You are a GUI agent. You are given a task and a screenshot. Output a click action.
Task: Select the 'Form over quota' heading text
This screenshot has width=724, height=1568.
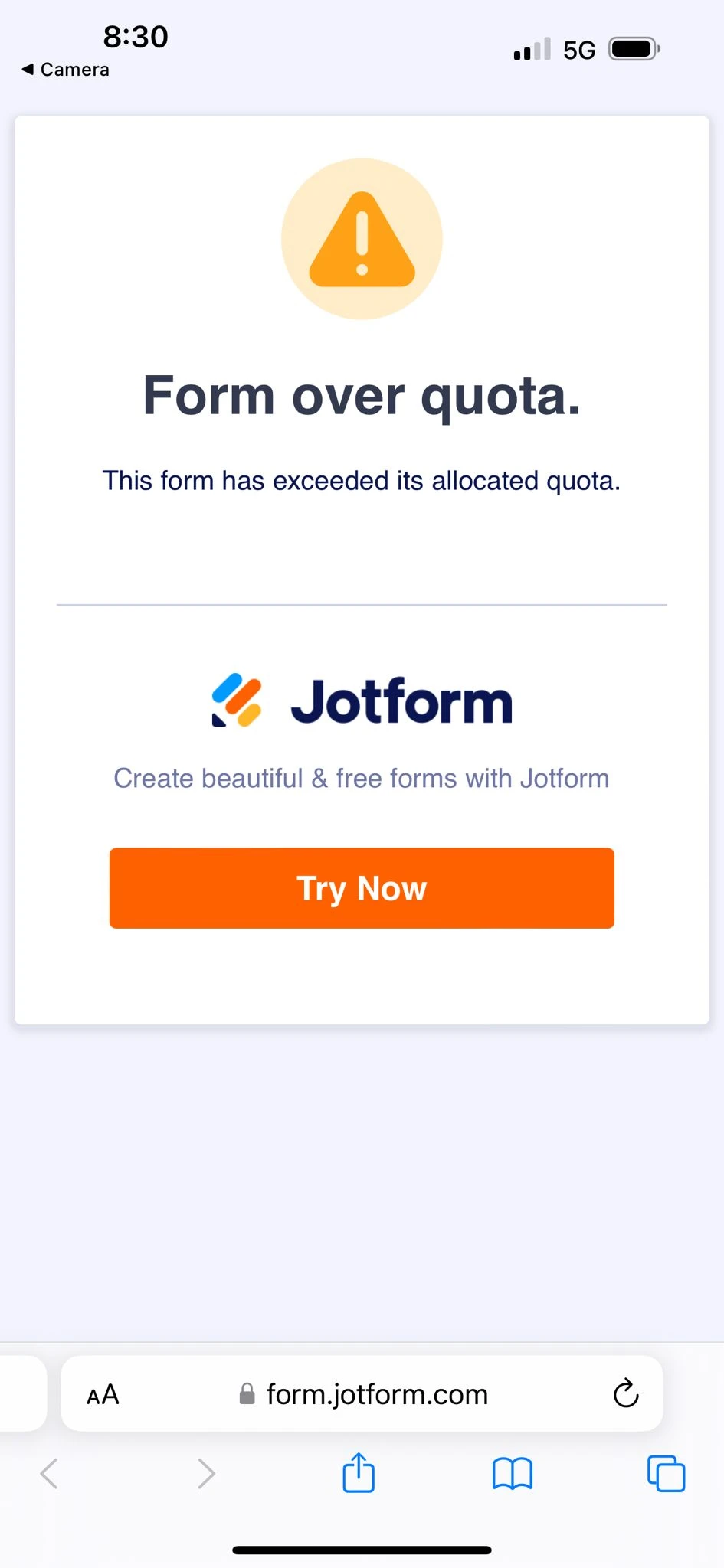coord(362,394)
